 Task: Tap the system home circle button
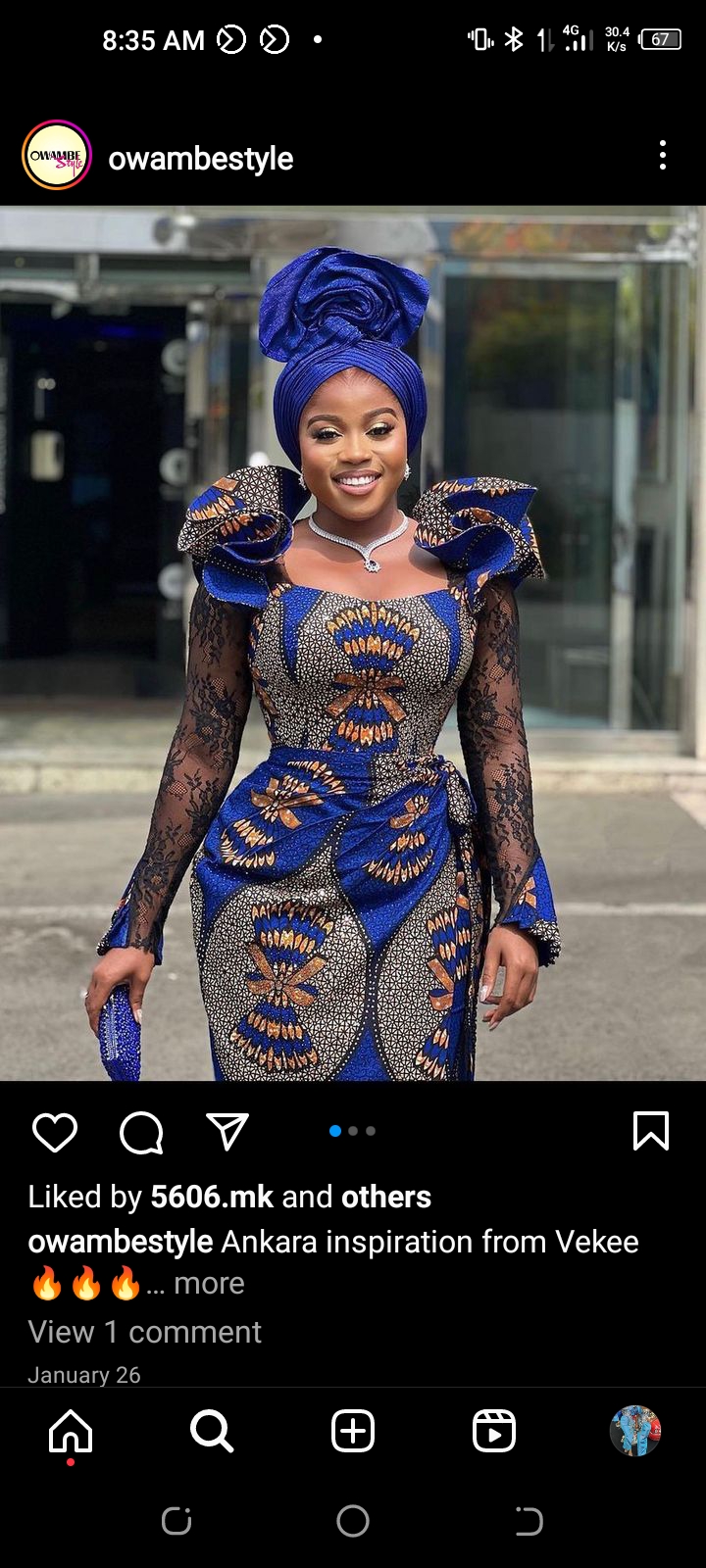[x=353, y=1521]
